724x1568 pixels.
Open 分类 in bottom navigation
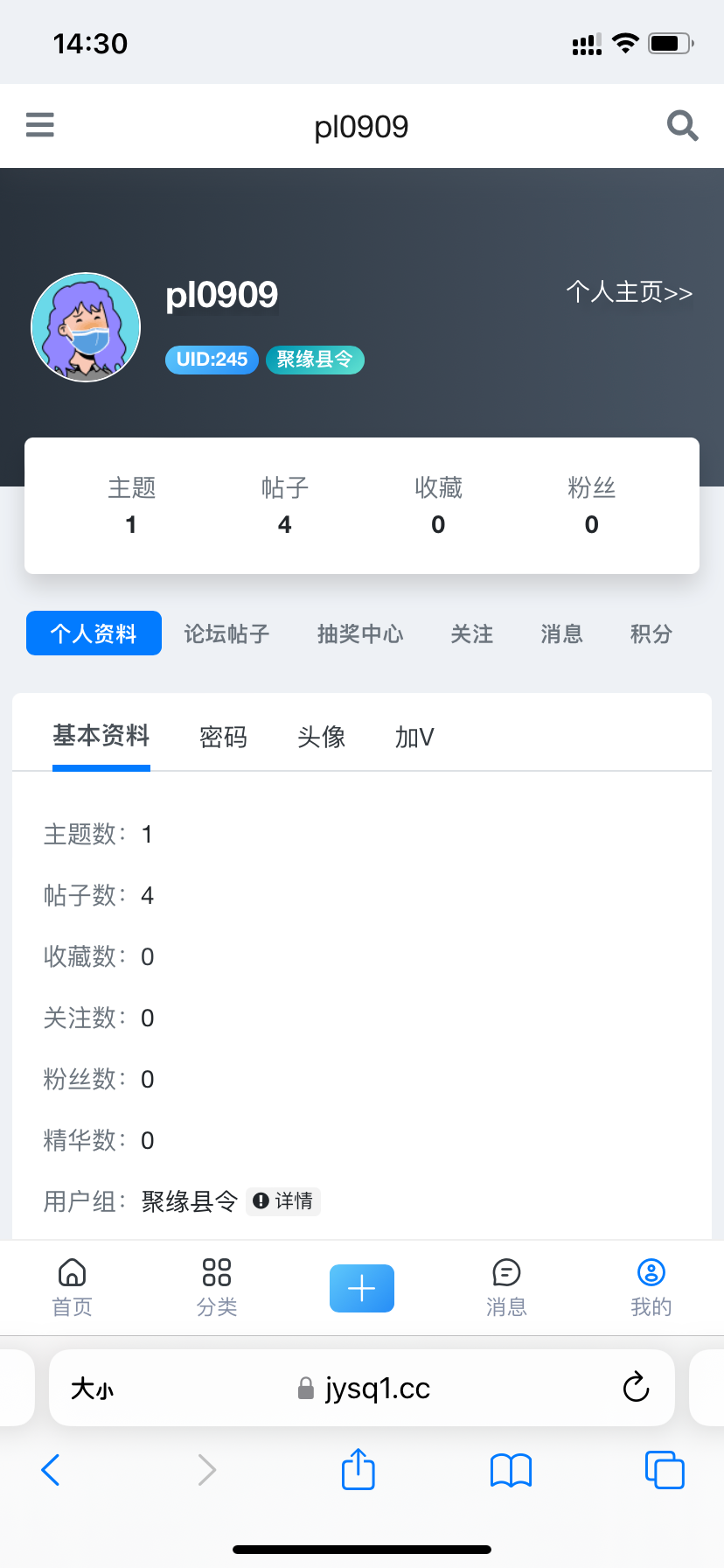pyautogui.click(x=217, y=1288)
